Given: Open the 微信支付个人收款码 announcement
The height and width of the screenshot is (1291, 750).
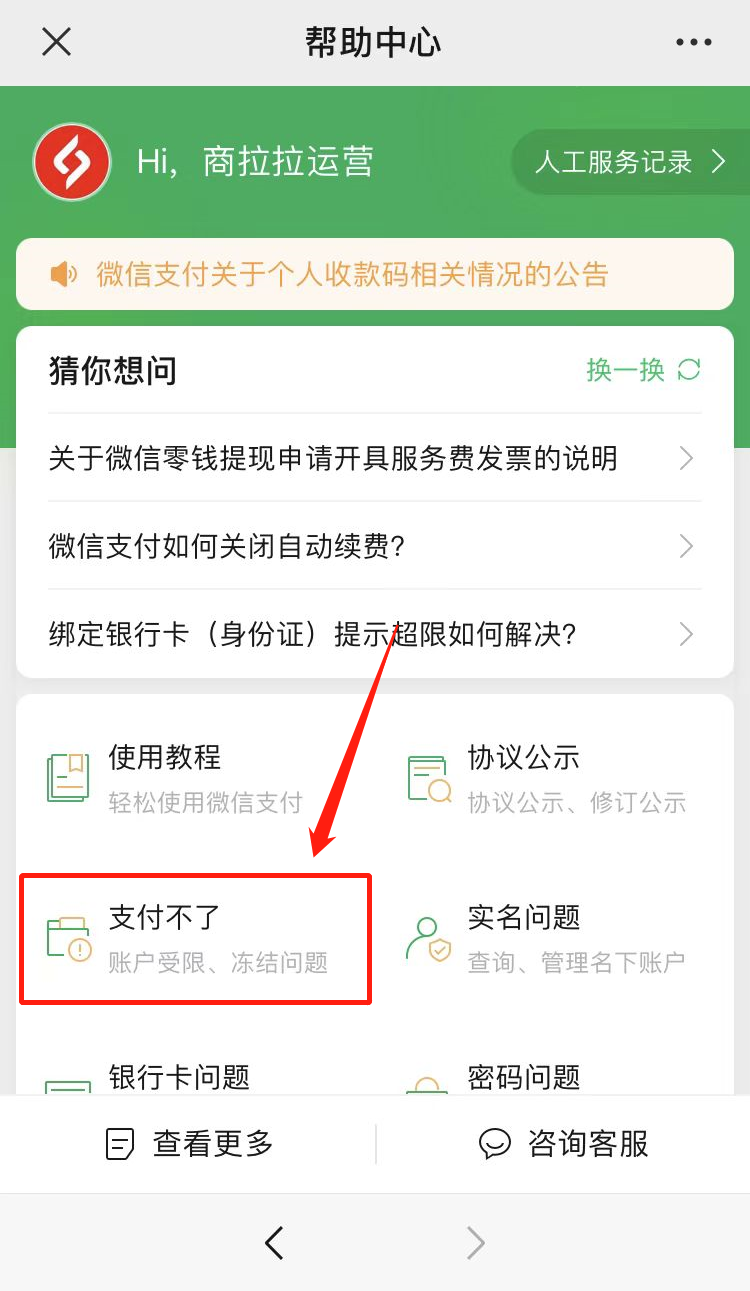Looking at the screenshot, I should [x=375, y=274].
